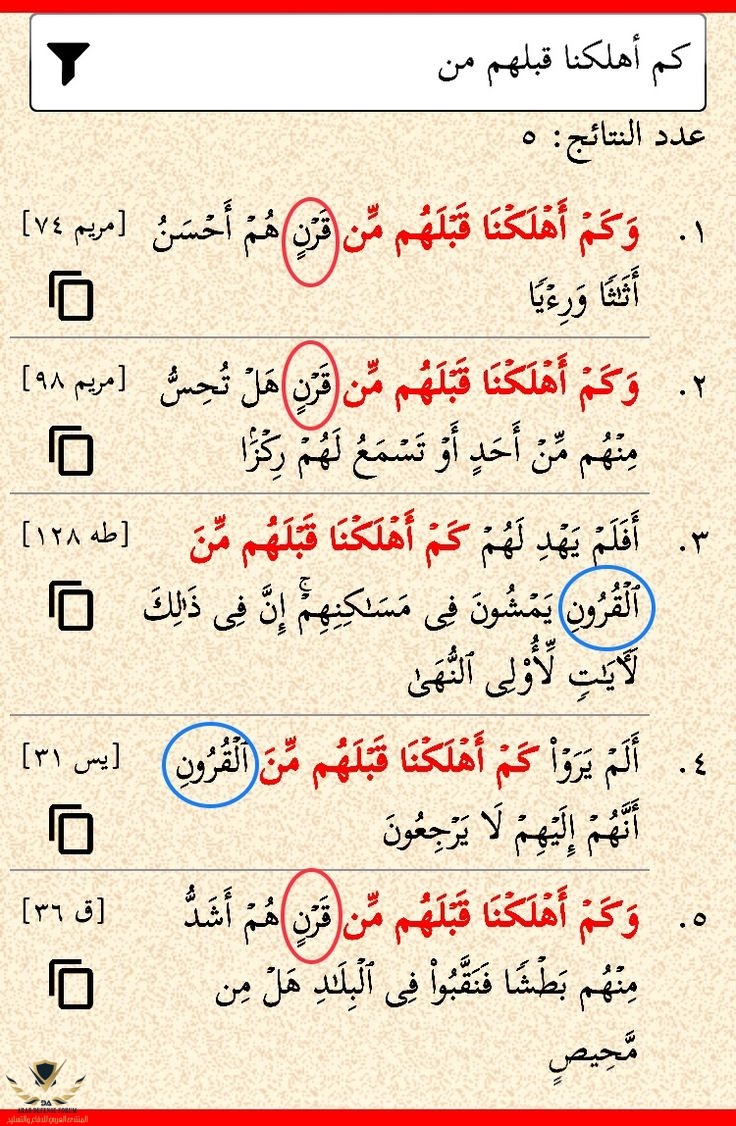Copy the verse from مريم ٩٨
The image size is (736, 1126).
click(x=71, y=452)
